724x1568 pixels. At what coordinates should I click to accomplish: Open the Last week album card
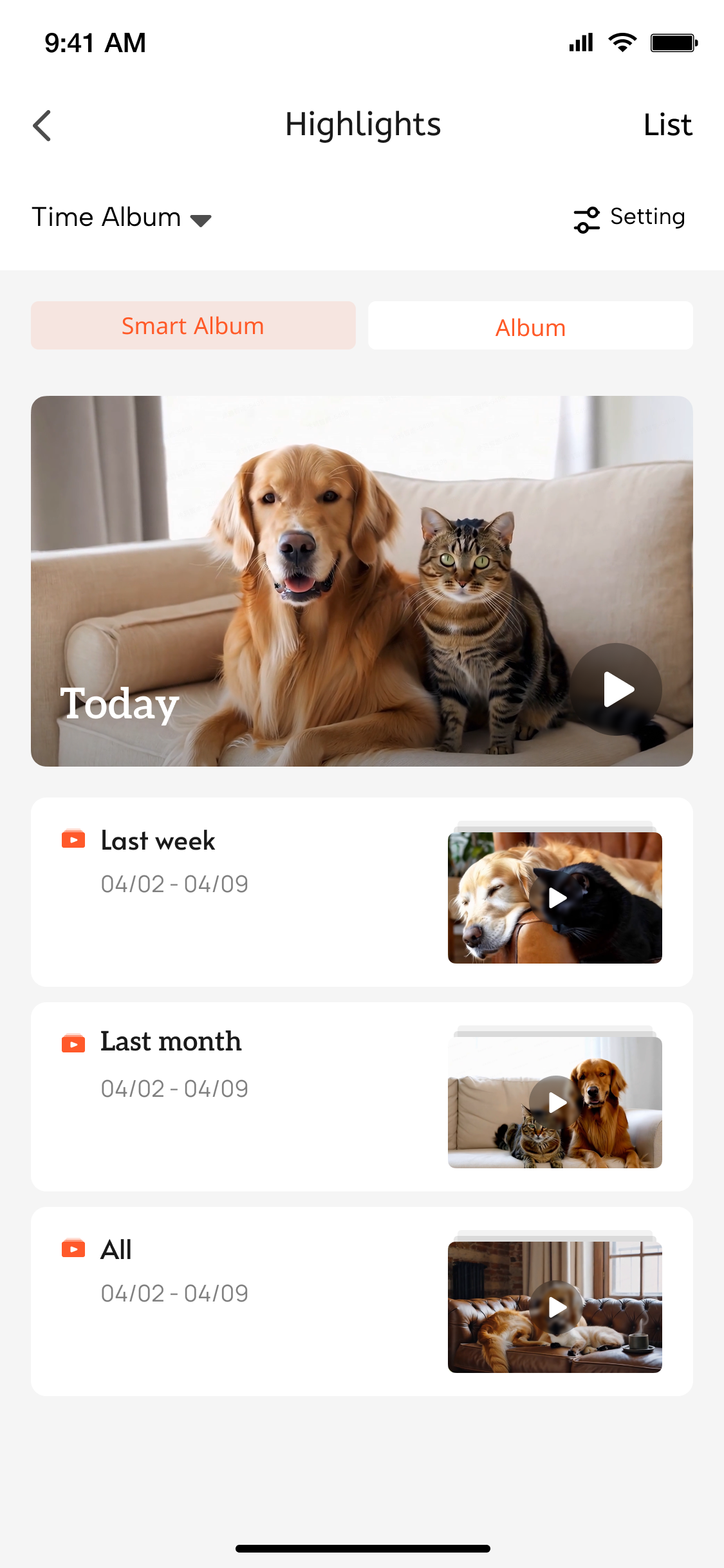click(362, 892)
